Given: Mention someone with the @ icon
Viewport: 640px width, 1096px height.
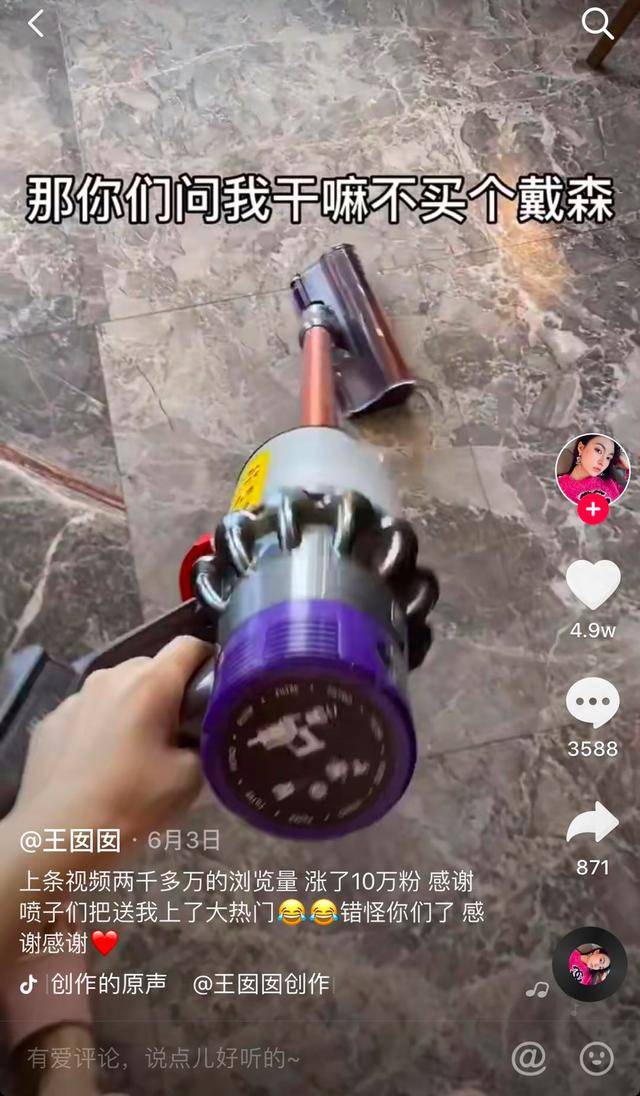Looking at the screenshot, I should (x=529, y=1058).
